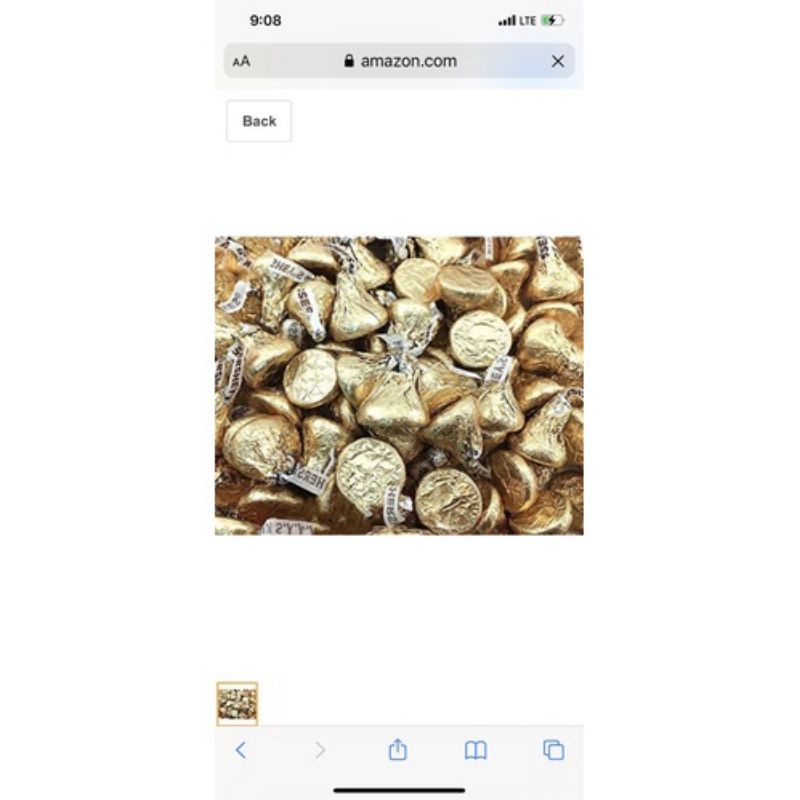800x800 pixels.
Task: Open the share sheet
Action: pyautogui.click(x=397, y=749)
